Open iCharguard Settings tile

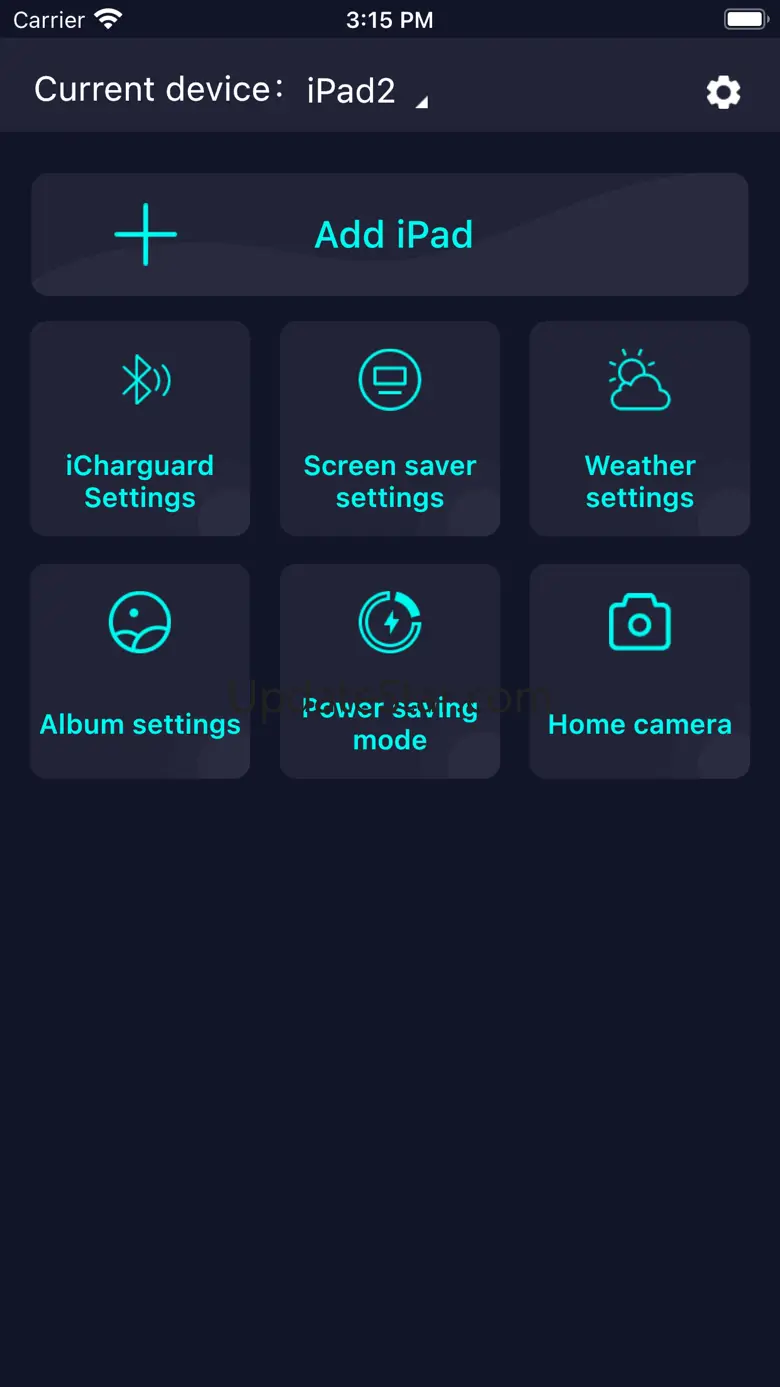coord(140,428)
